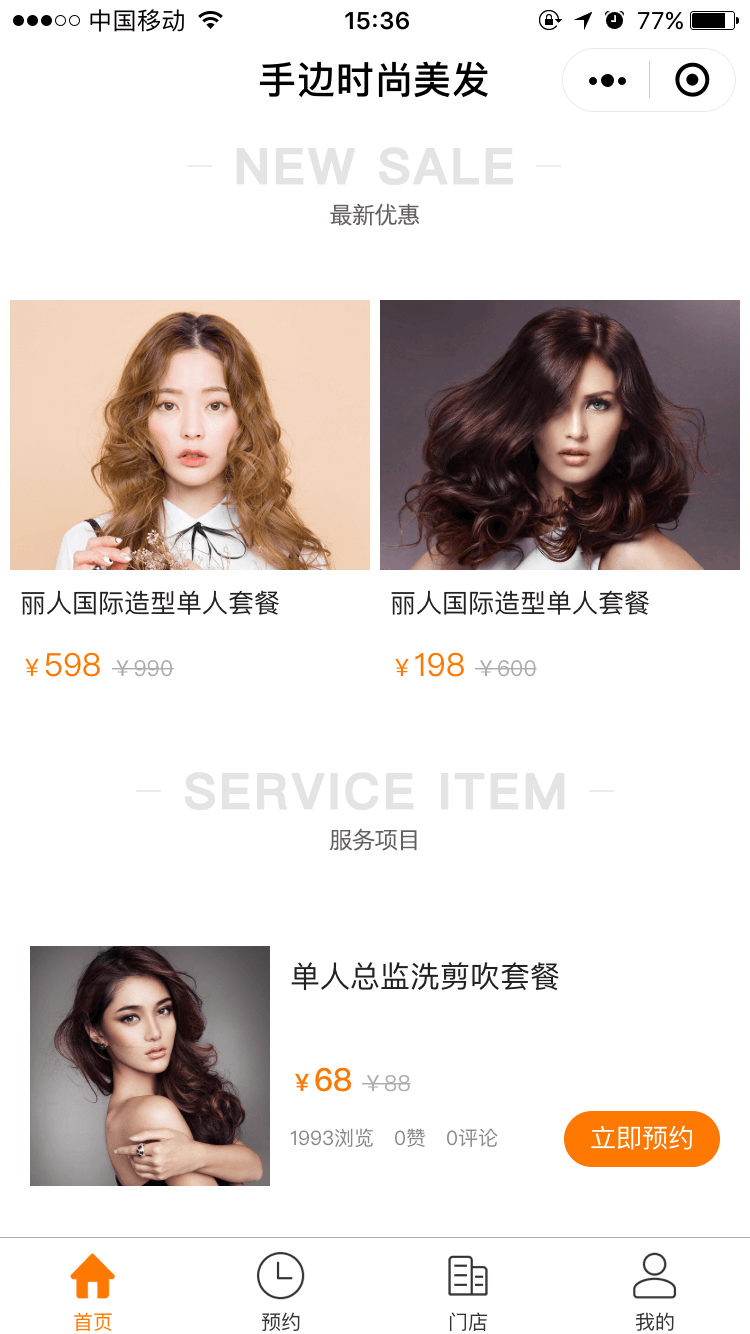750x1334 pixels.
Task: Go to the 门店 tab
Action: tap(467, 1292)
